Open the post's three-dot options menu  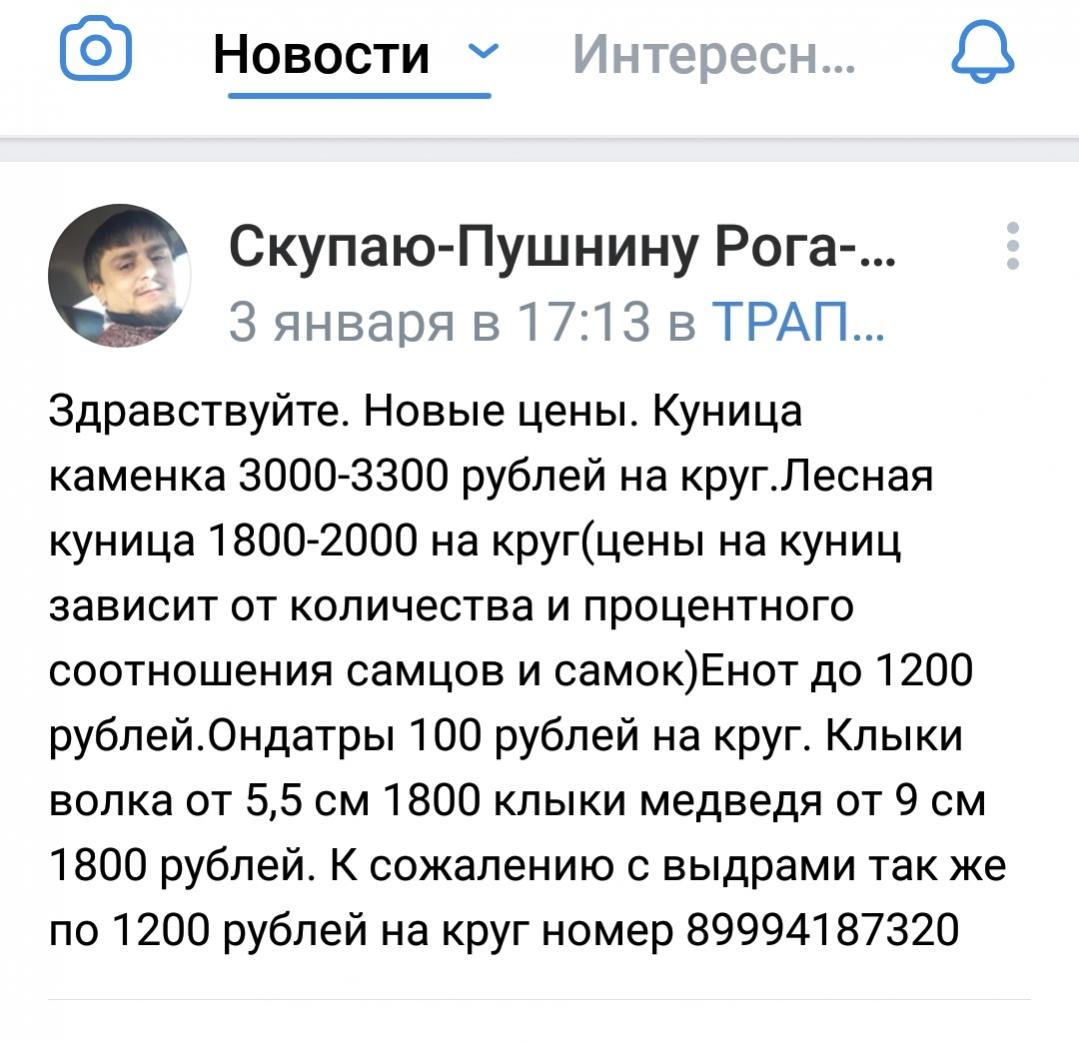1013,246
